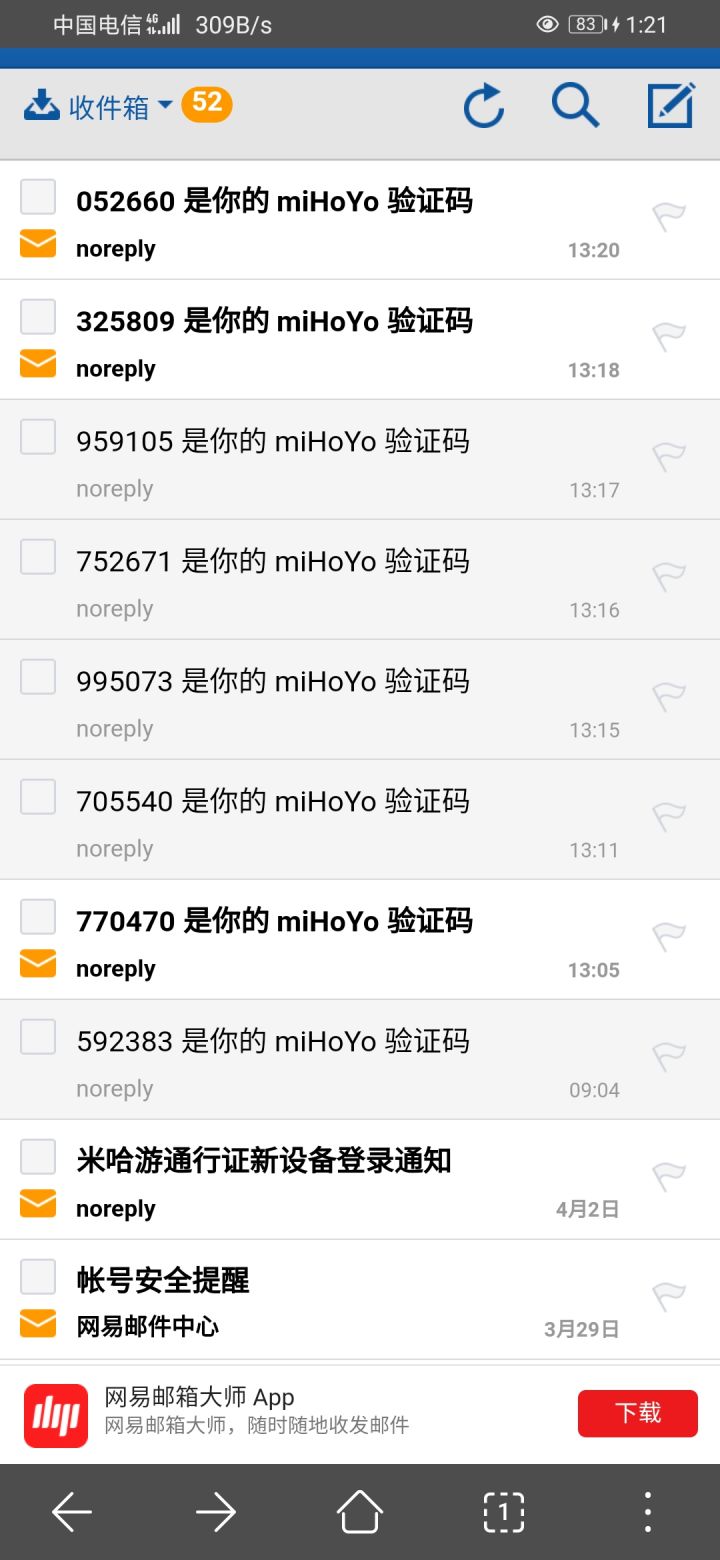Open the mail search
Screen dimensions: 720x1560
coord(576,105)
